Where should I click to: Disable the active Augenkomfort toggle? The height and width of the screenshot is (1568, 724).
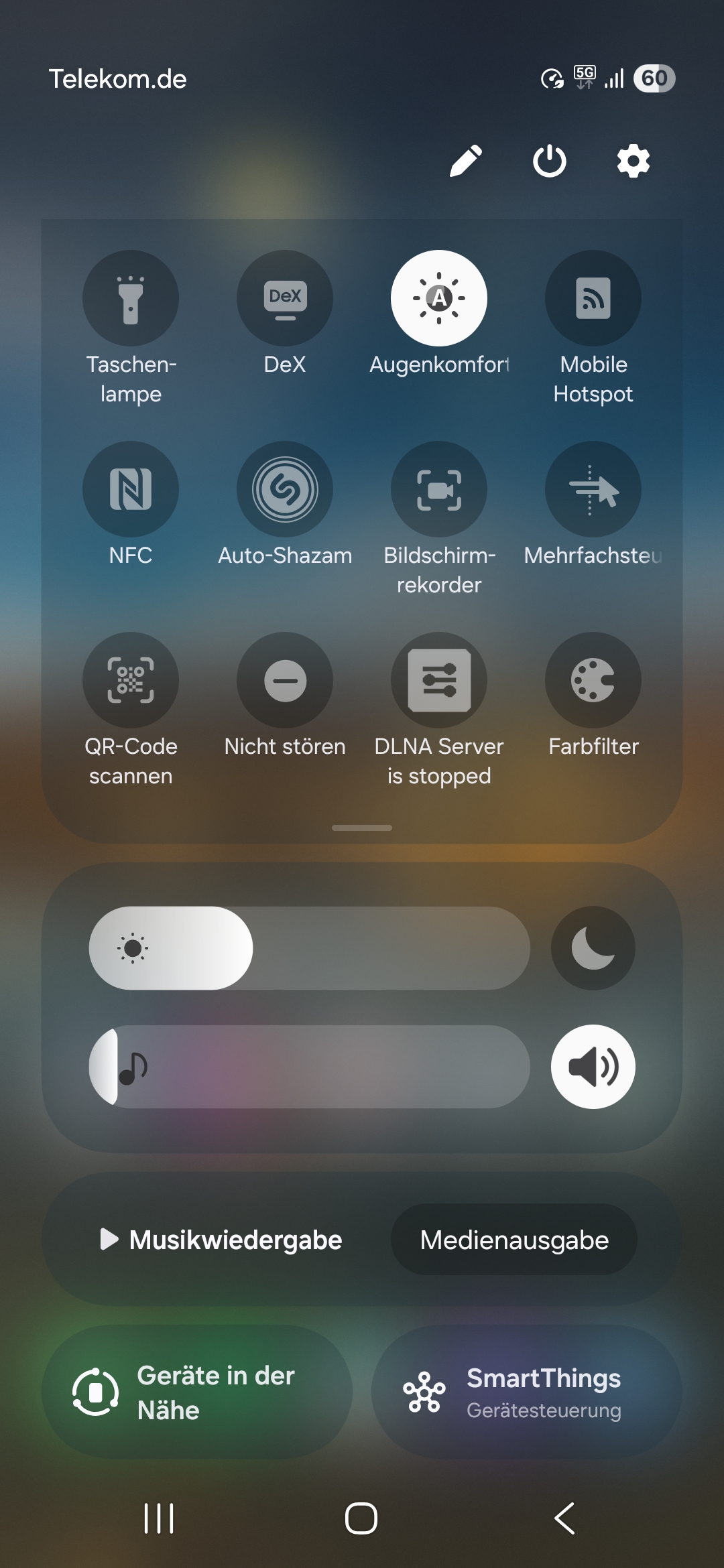439,298
